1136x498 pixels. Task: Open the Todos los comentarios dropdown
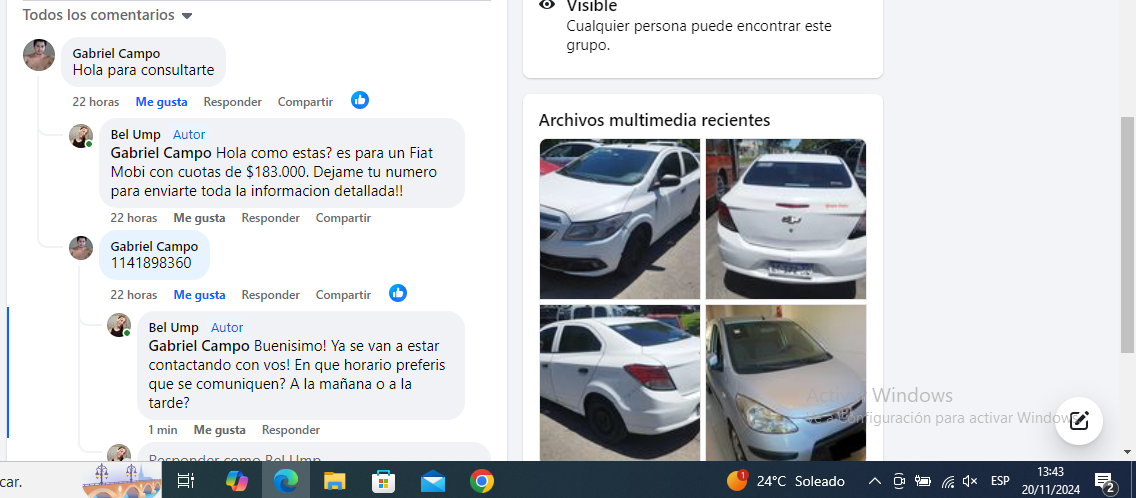(x=107, y=15)
